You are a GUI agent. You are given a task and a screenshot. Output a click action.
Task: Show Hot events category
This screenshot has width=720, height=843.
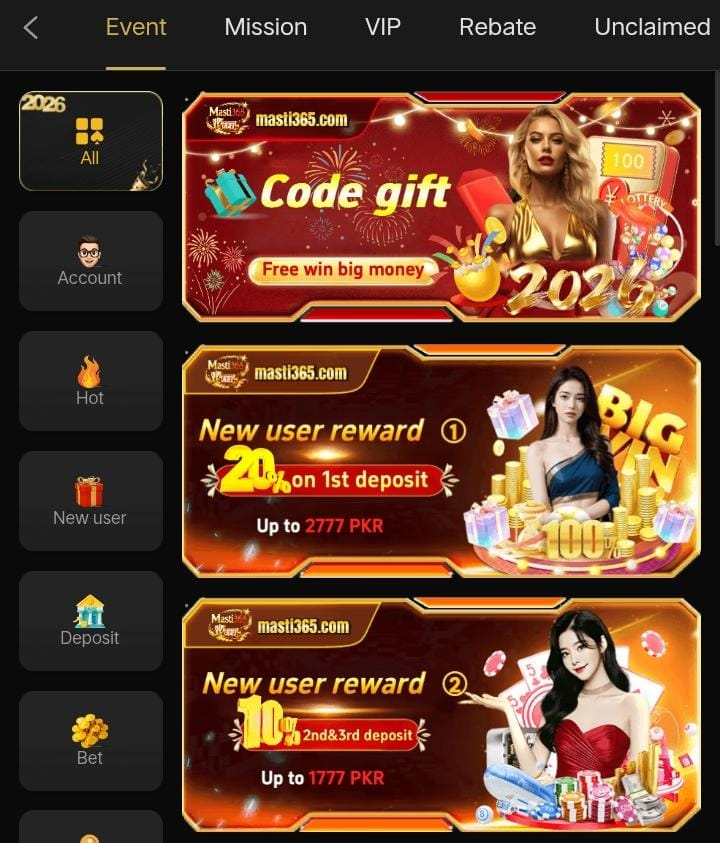90,381
